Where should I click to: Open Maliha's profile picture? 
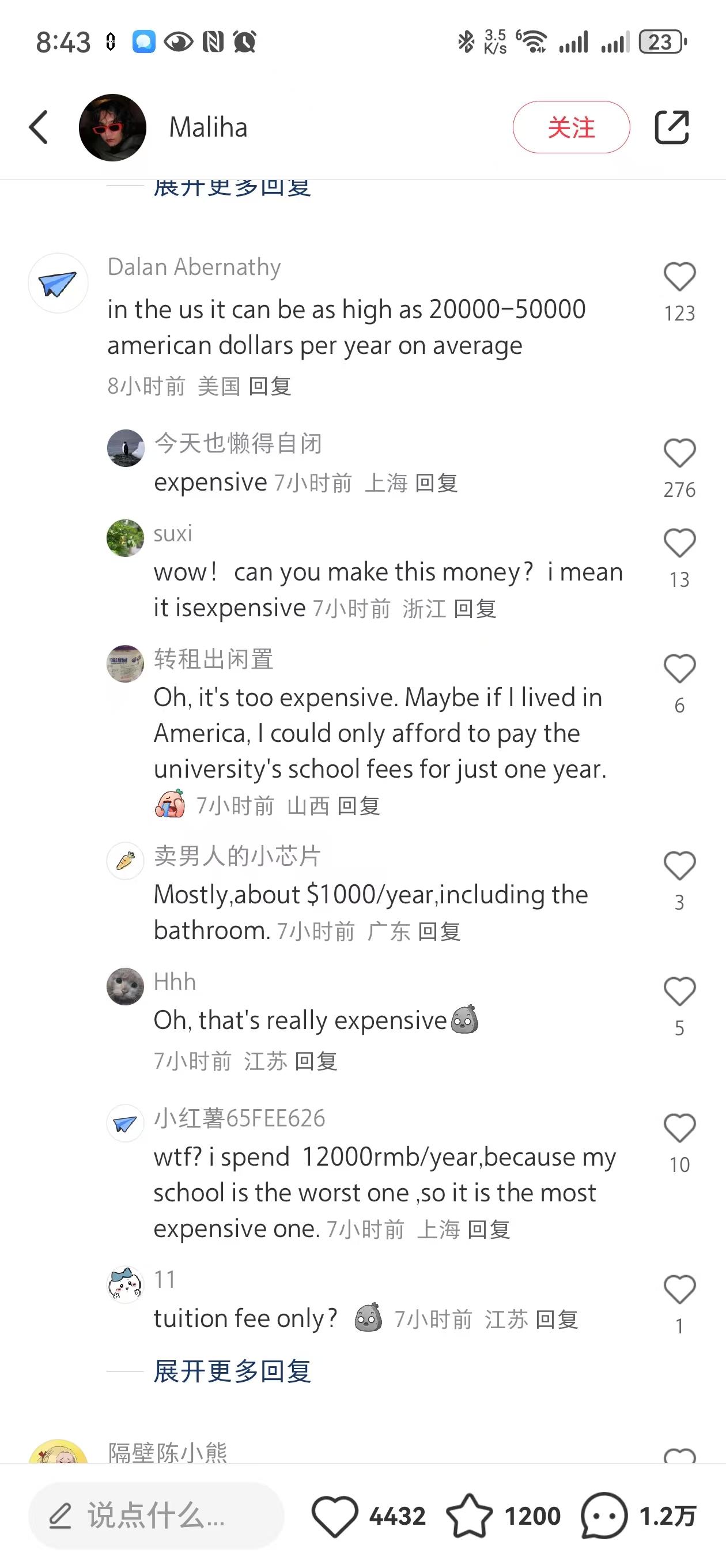(112, 127)
